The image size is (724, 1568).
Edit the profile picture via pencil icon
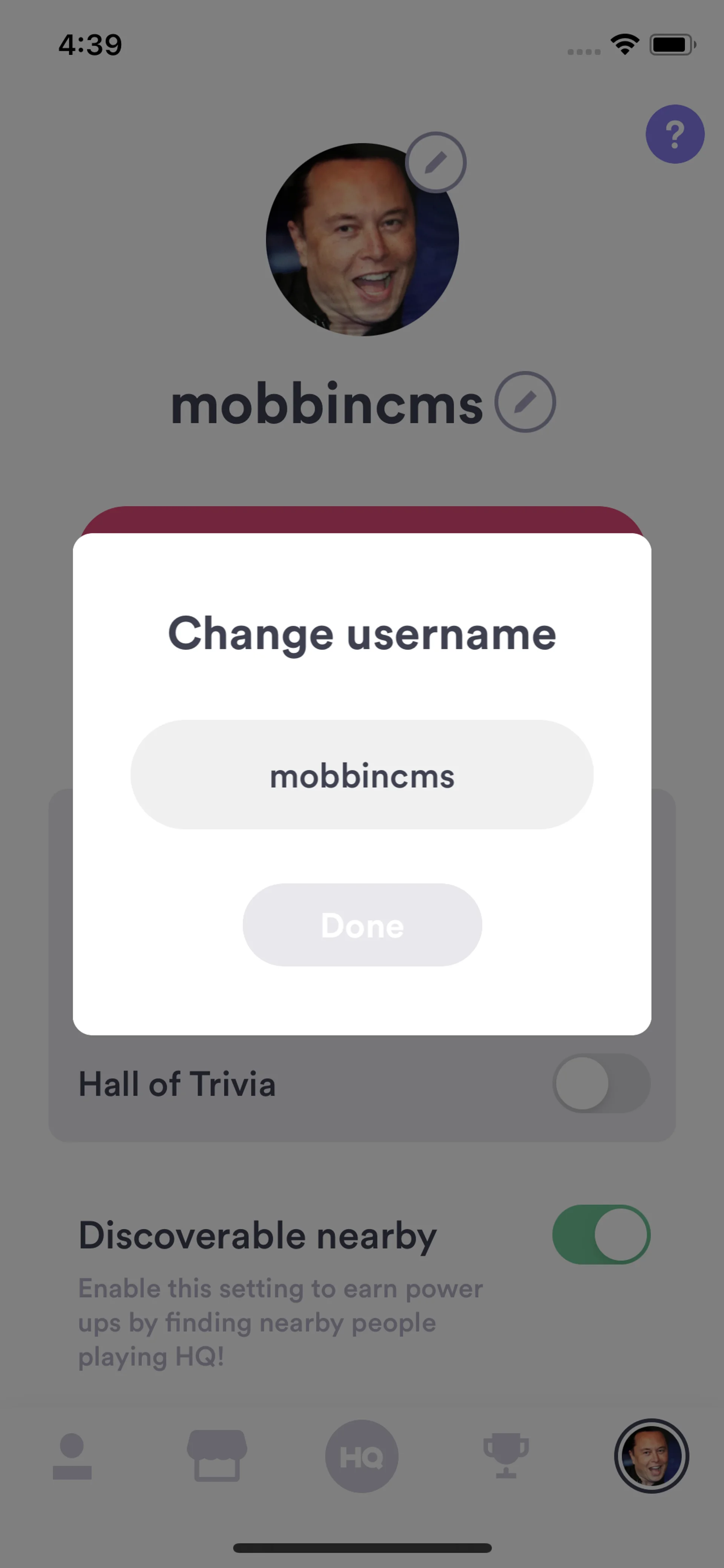pos(436,163)
